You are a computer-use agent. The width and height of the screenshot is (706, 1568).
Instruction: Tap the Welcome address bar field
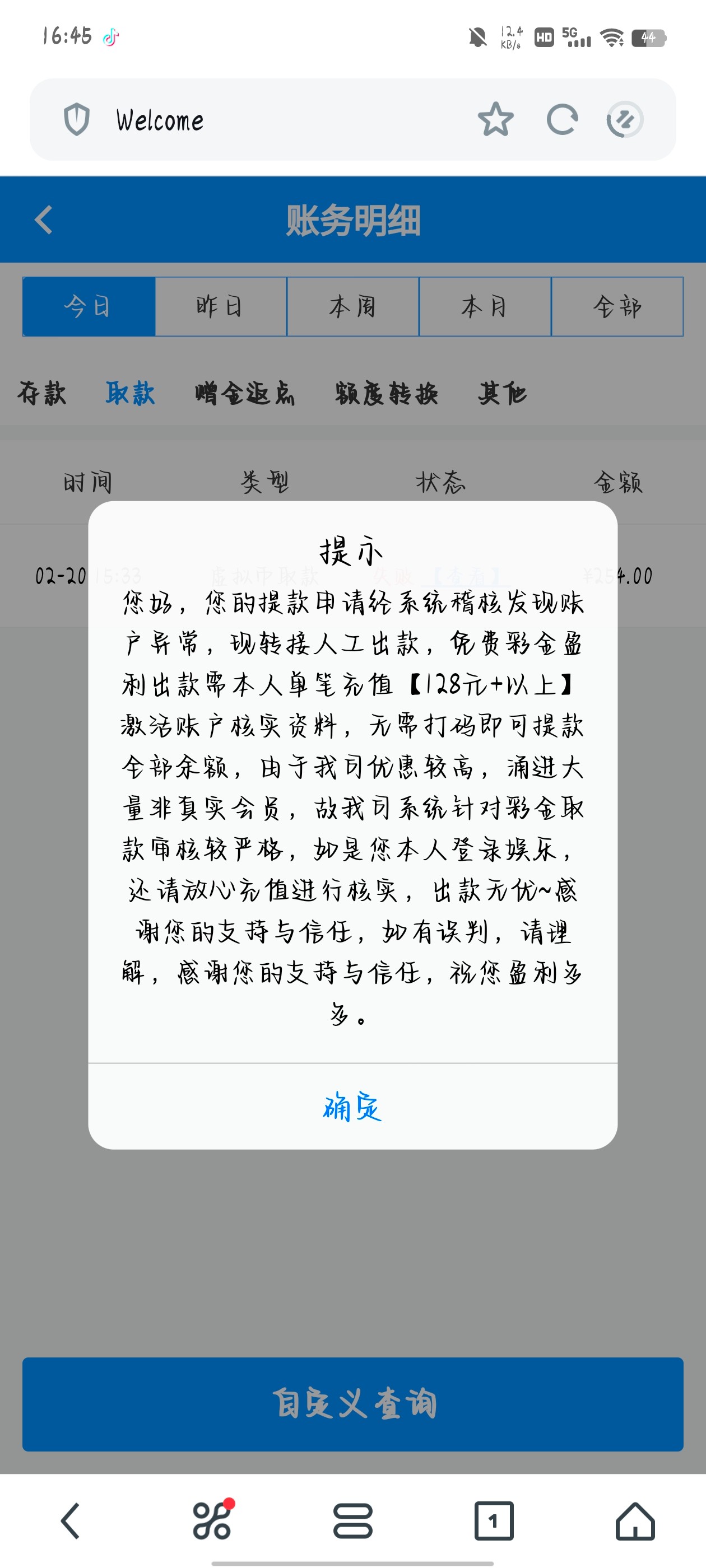coord(262,120)
